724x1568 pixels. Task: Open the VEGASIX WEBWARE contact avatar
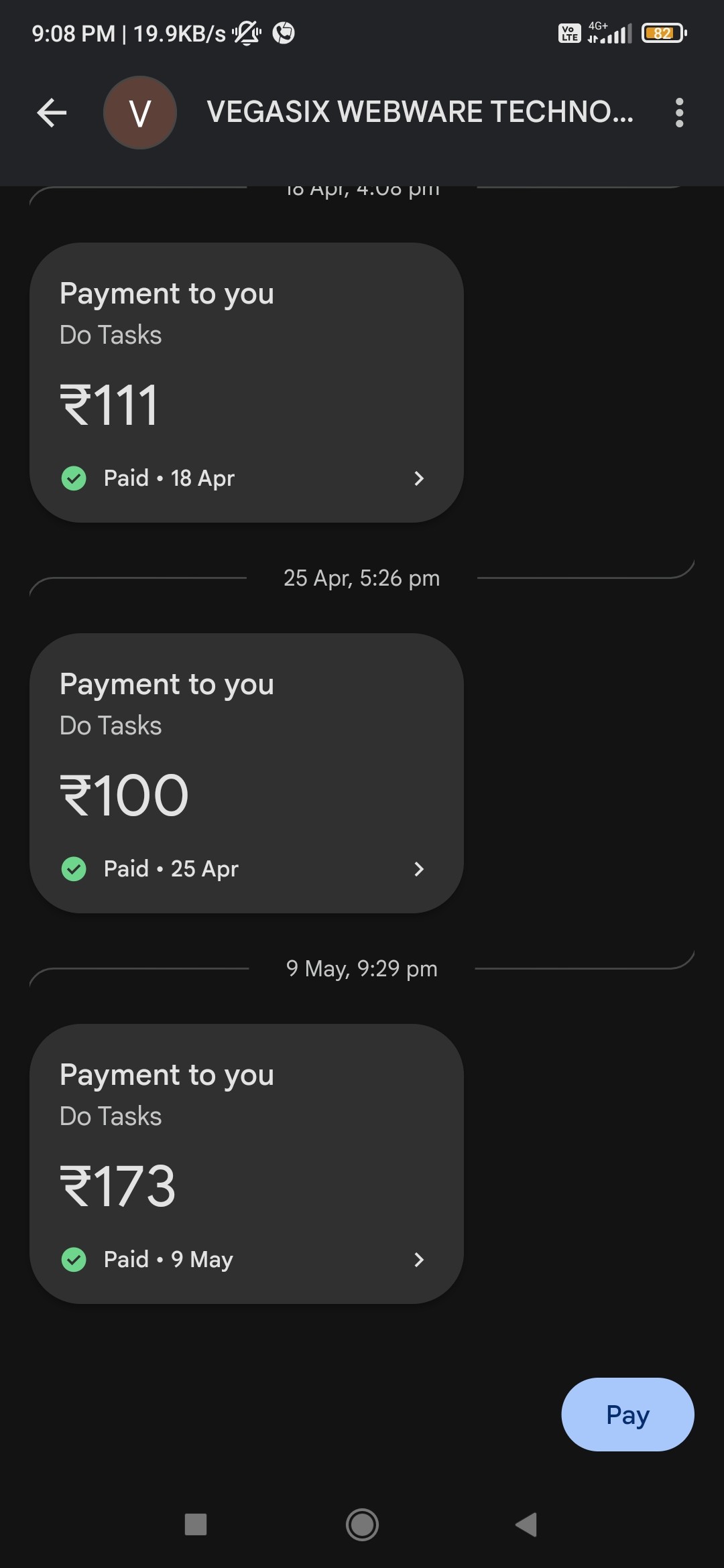pos(140,113)
